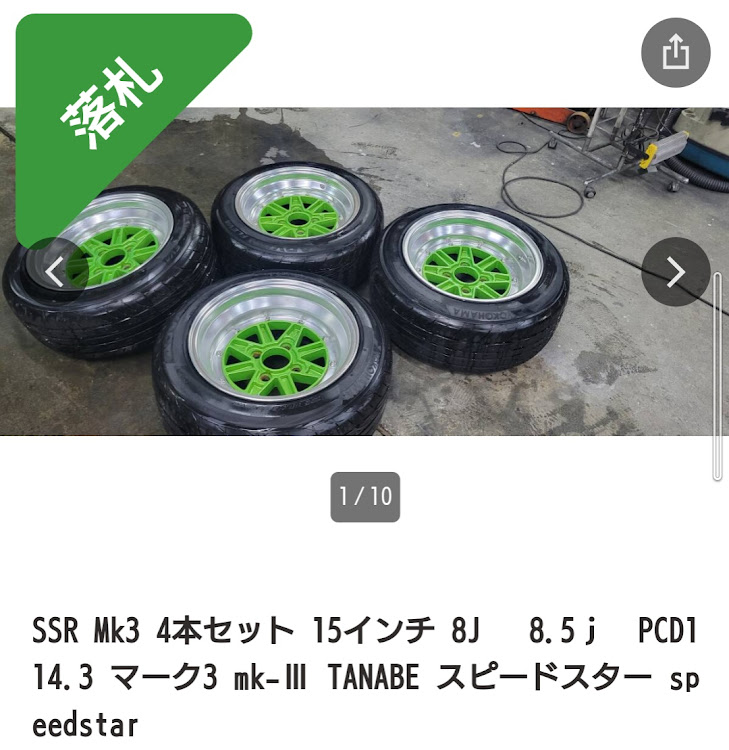Go to the previous product photo

(53, 272)
